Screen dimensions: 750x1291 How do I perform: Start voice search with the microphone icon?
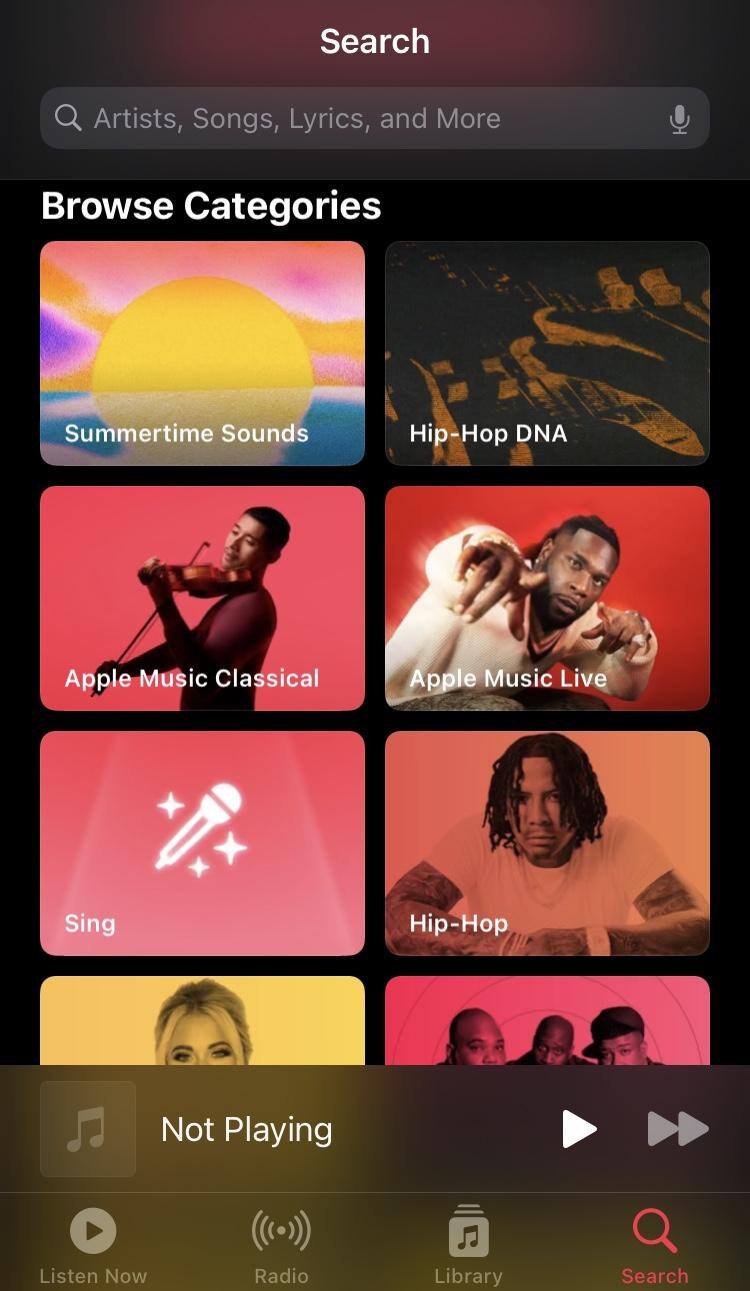pos(679,119)
